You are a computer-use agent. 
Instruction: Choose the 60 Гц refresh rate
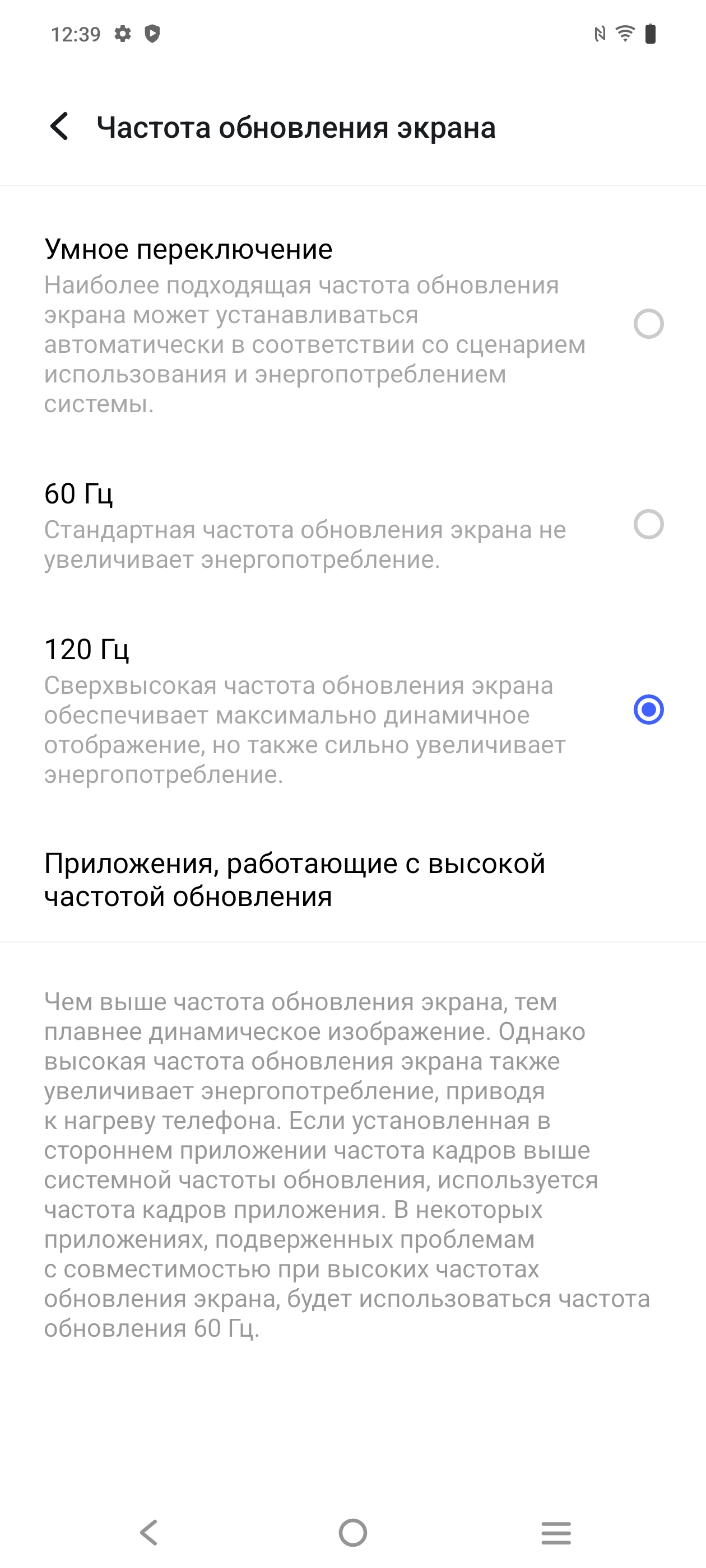click(648, 524)
